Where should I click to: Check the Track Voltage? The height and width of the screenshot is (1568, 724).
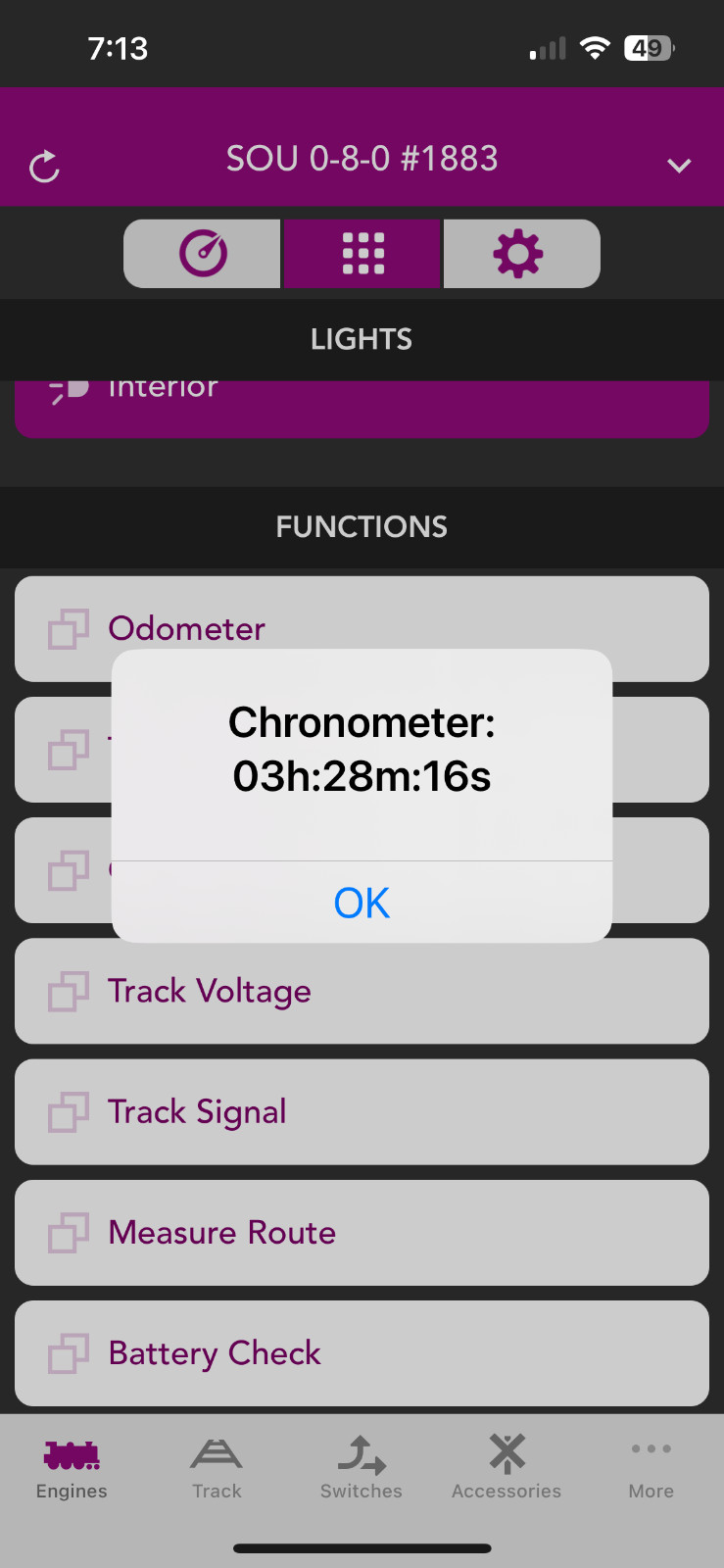tap(362, 991)
